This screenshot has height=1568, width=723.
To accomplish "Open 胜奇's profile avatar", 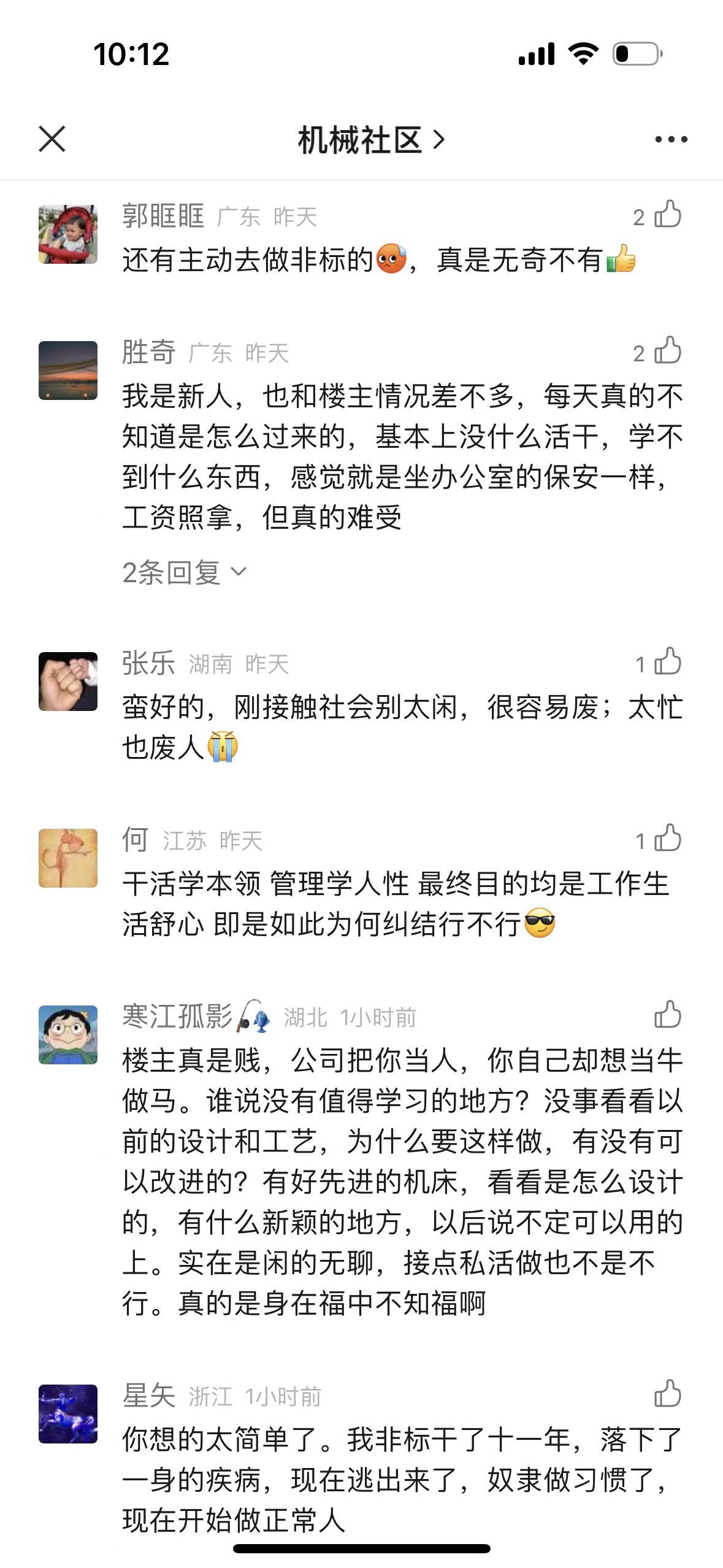I will [68, 371].
